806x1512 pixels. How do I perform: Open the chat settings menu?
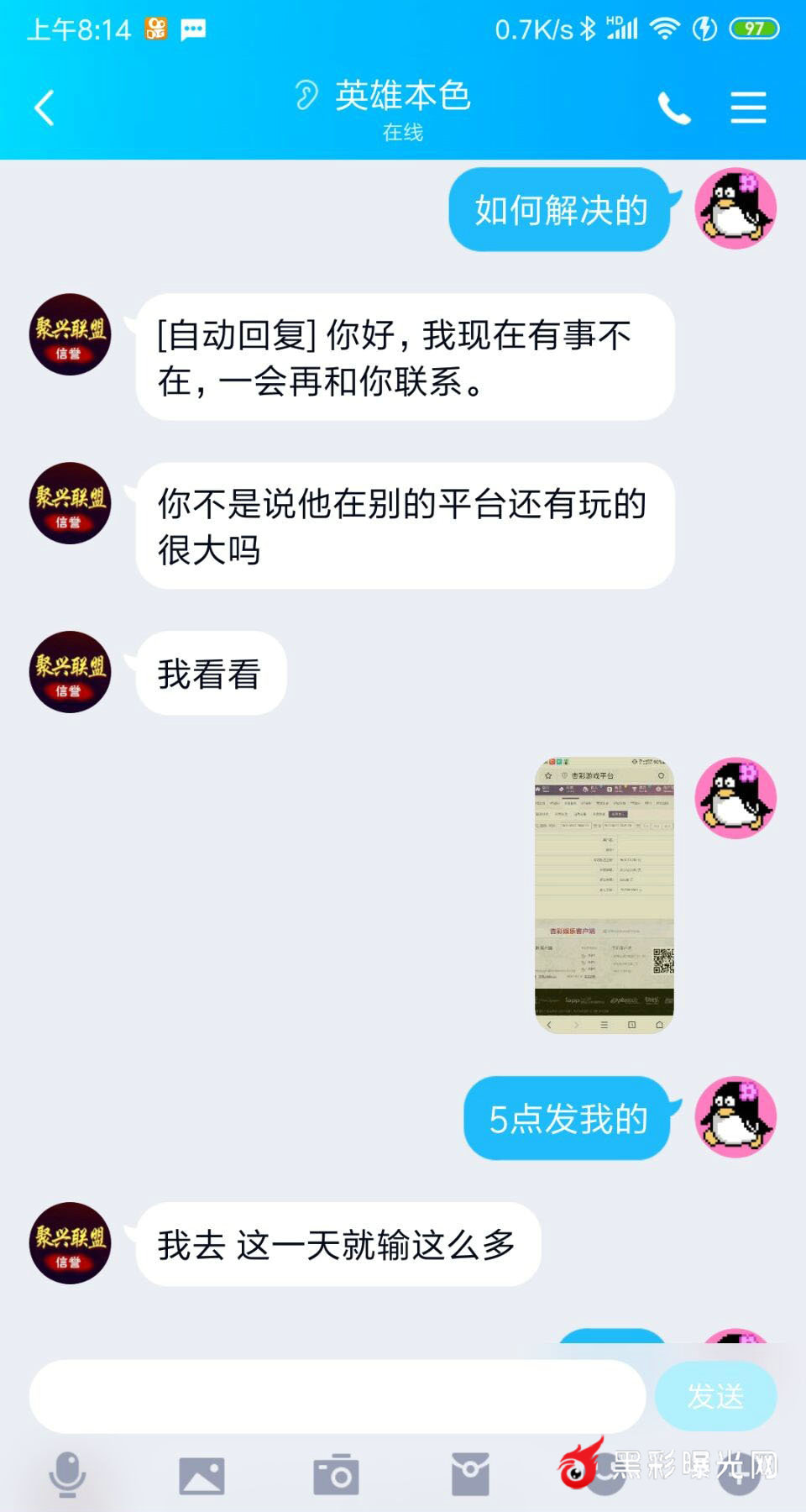coord(747,108)
